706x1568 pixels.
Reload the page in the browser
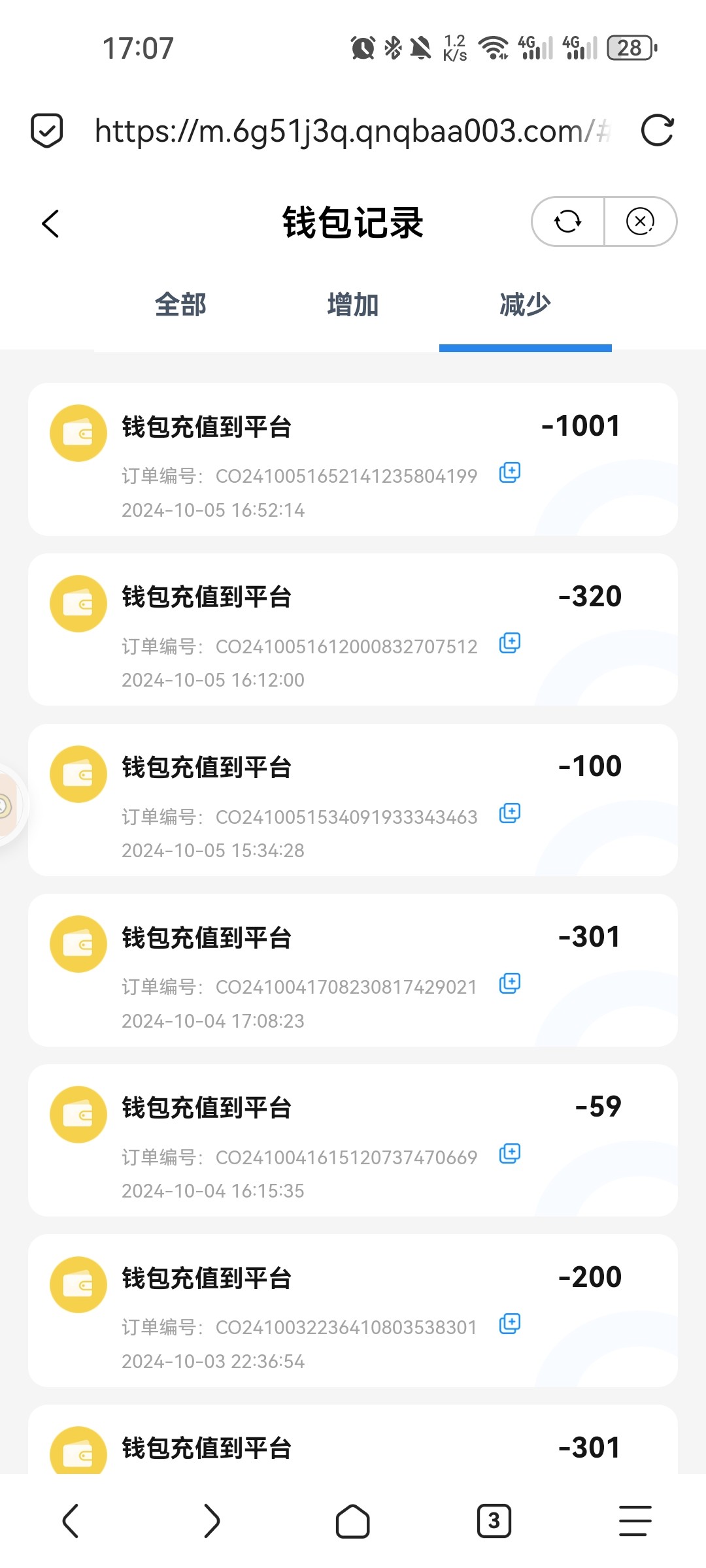pos(657,130)
